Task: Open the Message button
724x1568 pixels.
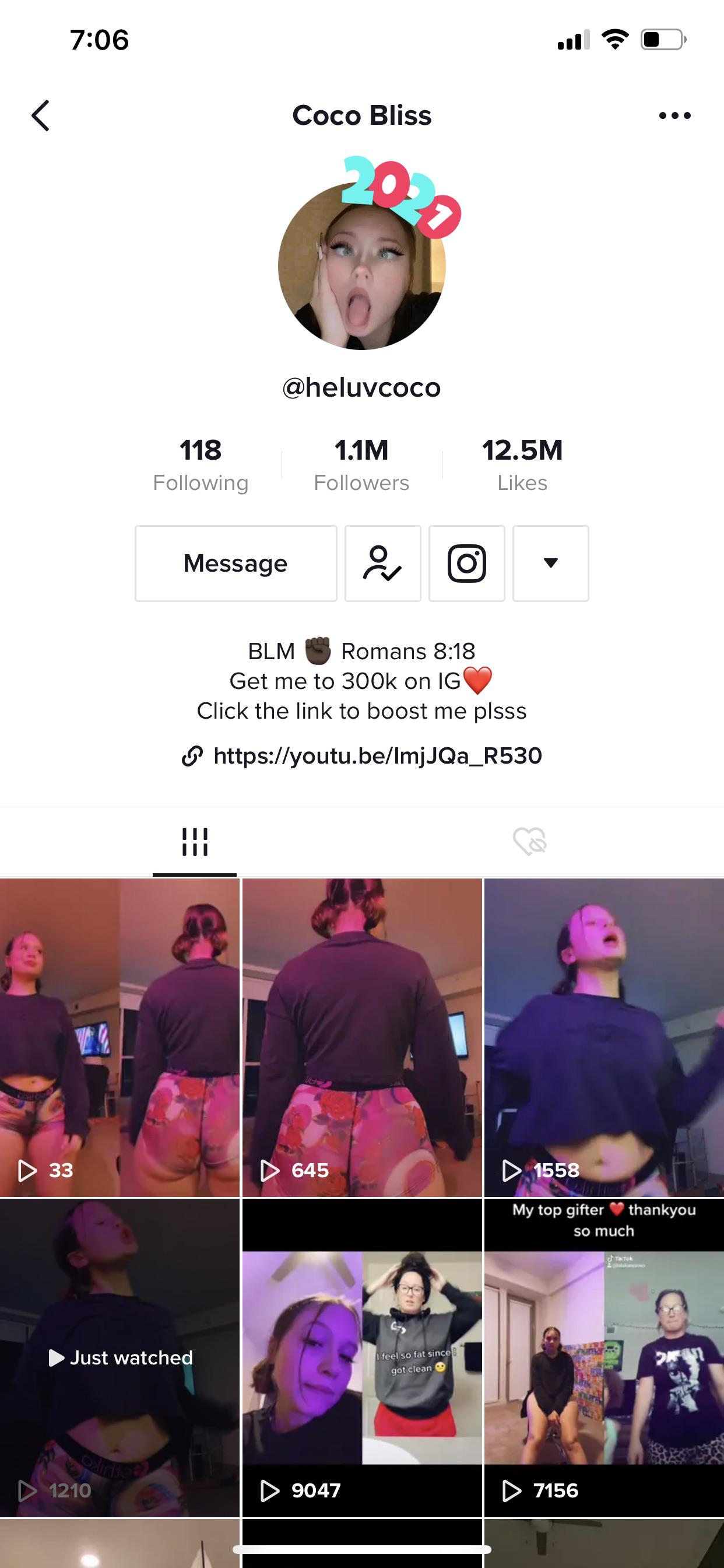Action: tap(236, 563)
